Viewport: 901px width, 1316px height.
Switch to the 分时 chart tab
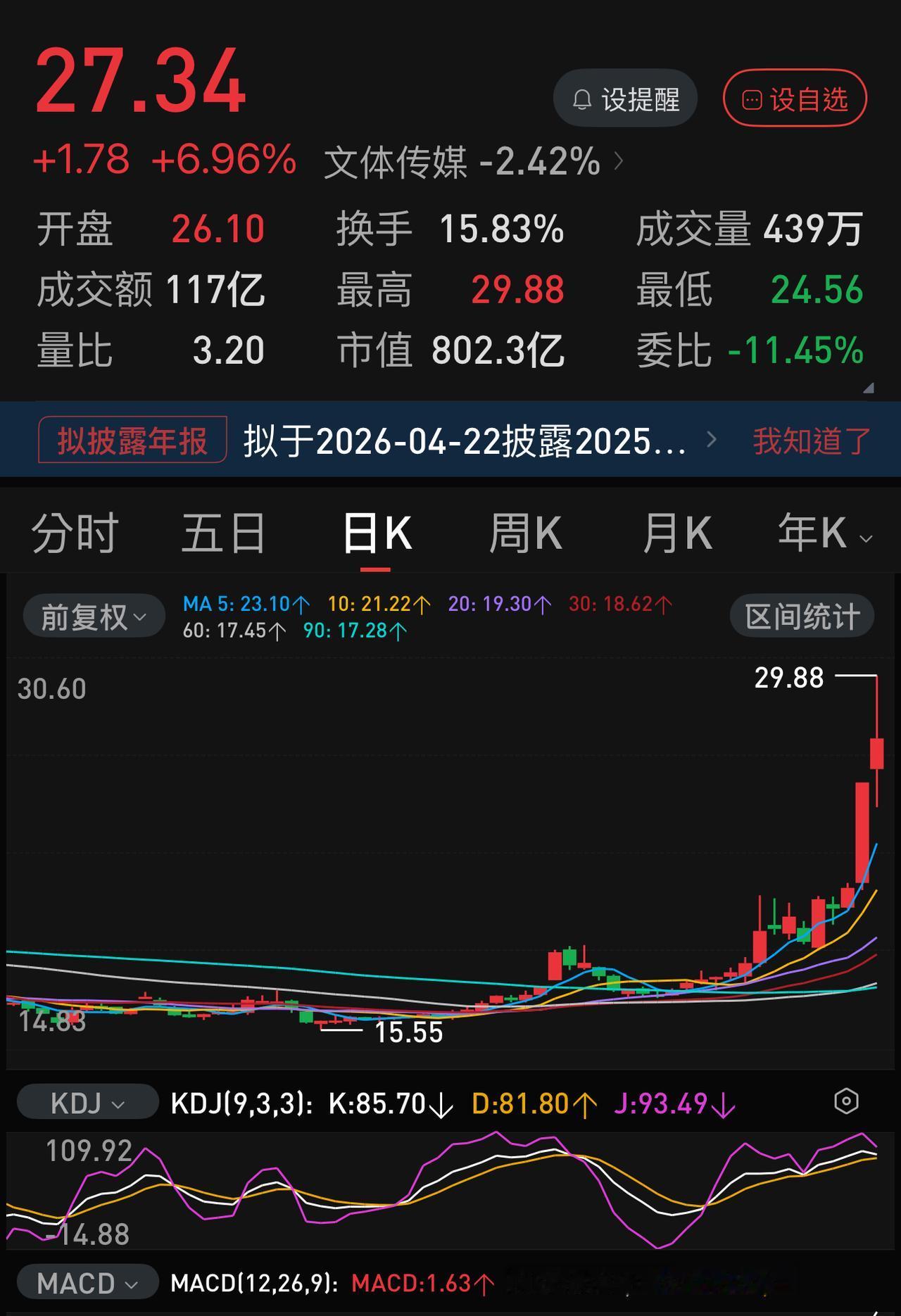pos(73,533)
